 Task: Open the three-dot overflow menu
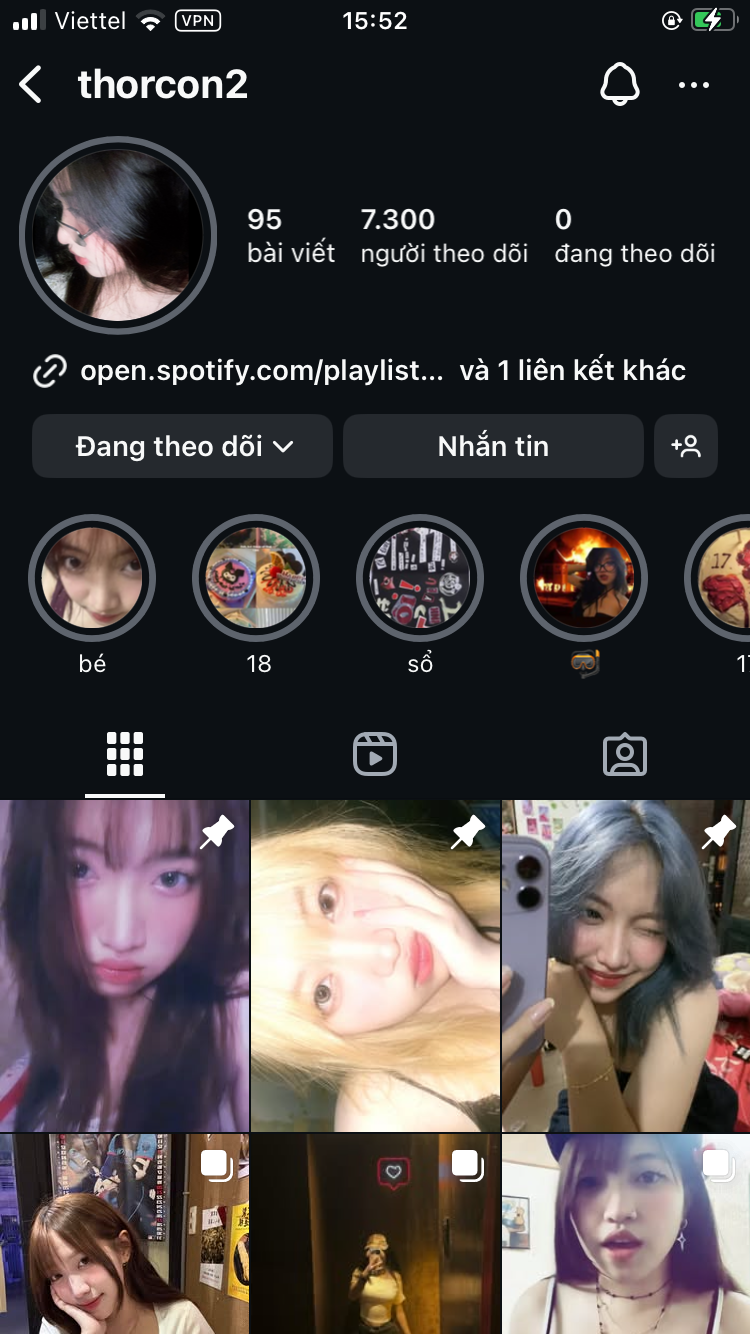point(693,85)
